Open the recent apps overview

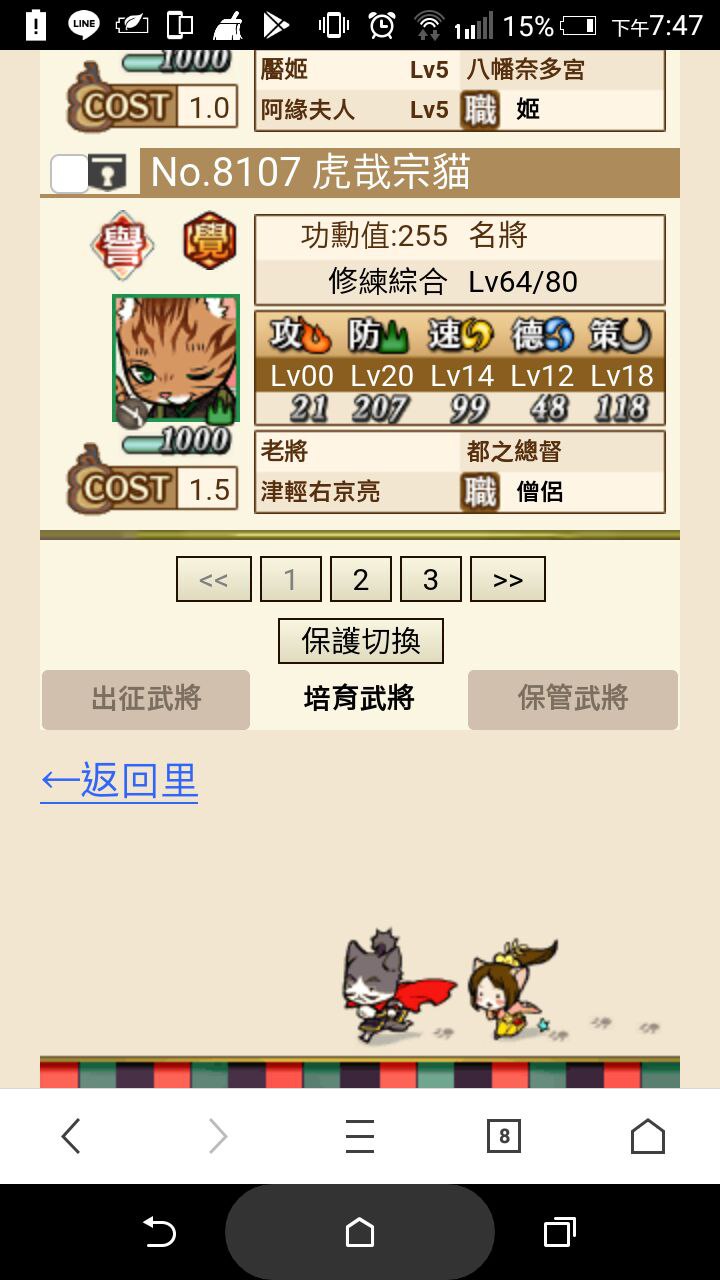pos(560,1232)
